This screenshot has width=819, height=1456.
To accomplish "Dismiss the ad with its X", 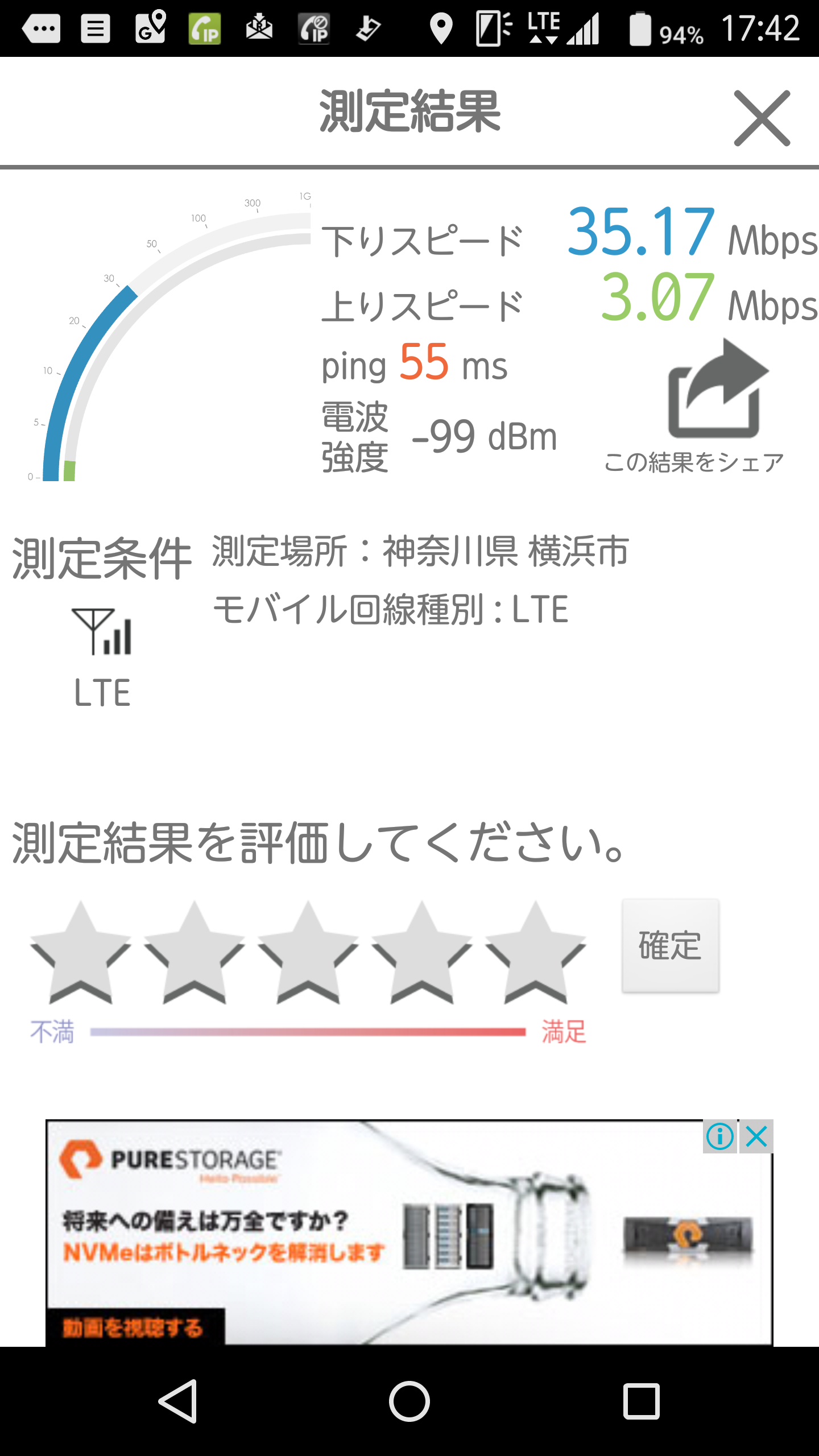I will (757, 1137).
